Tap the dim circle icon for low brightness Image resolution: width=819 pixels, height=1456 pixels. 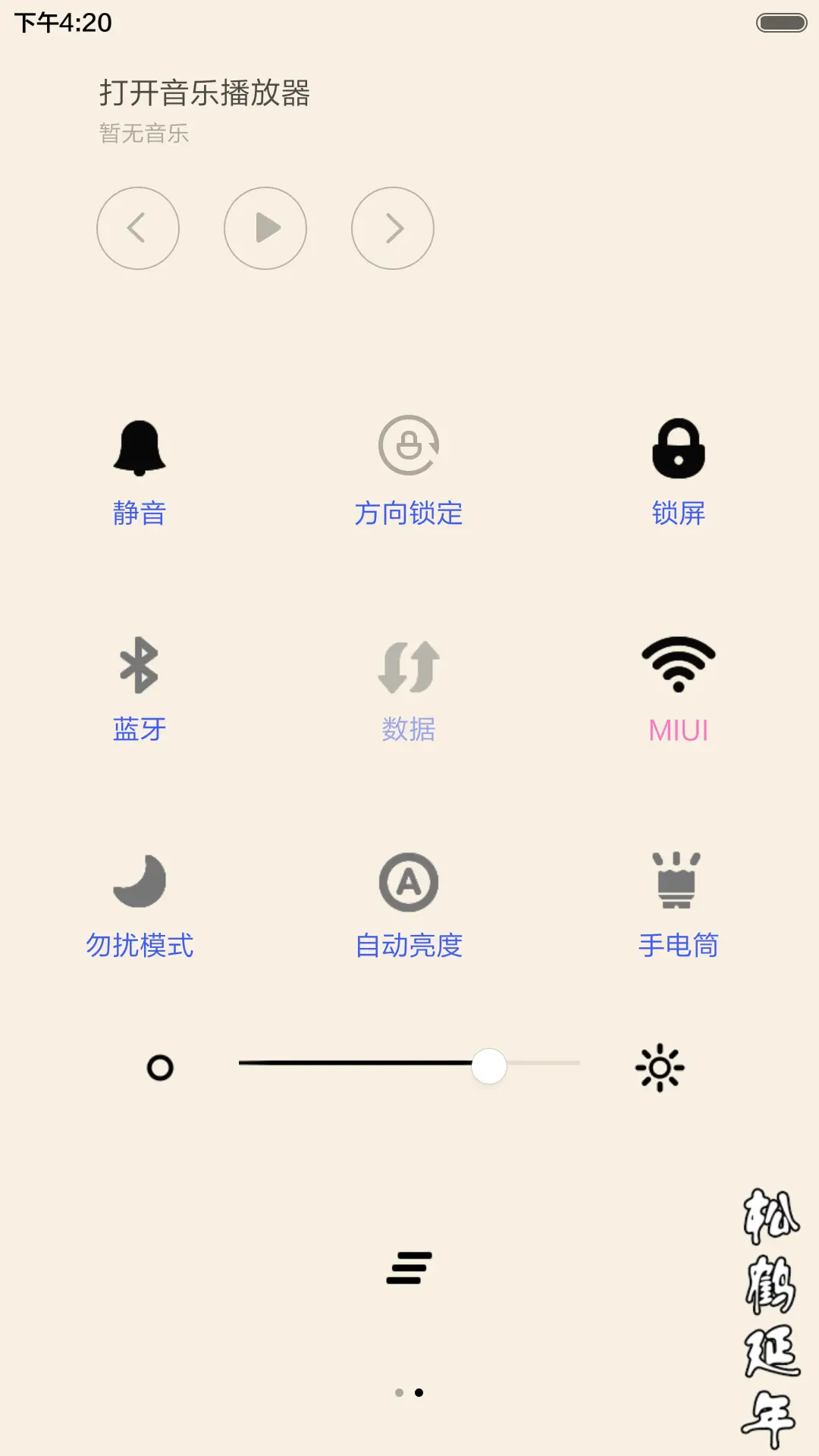click(x=158, y=1068)
